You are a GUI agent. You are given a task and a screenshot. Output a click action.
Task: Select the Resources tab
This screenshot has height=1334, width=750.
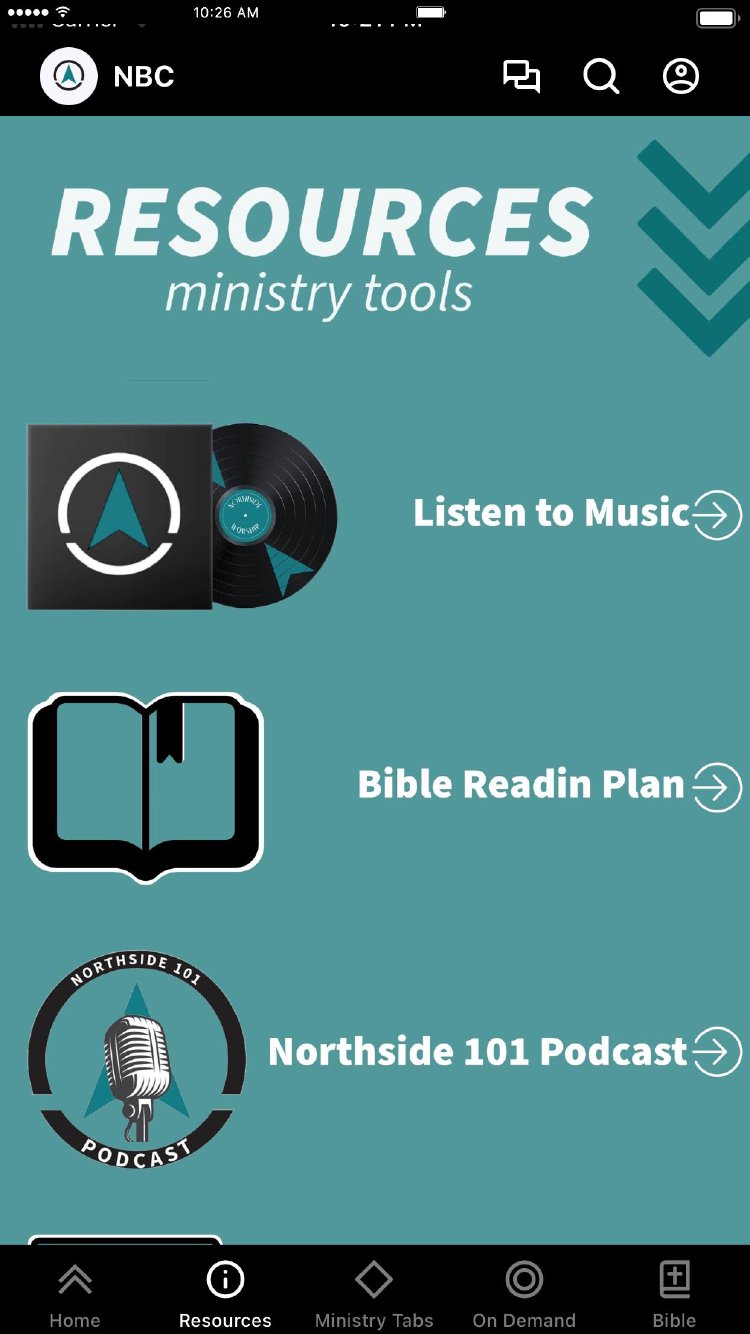coord(225,1294)
